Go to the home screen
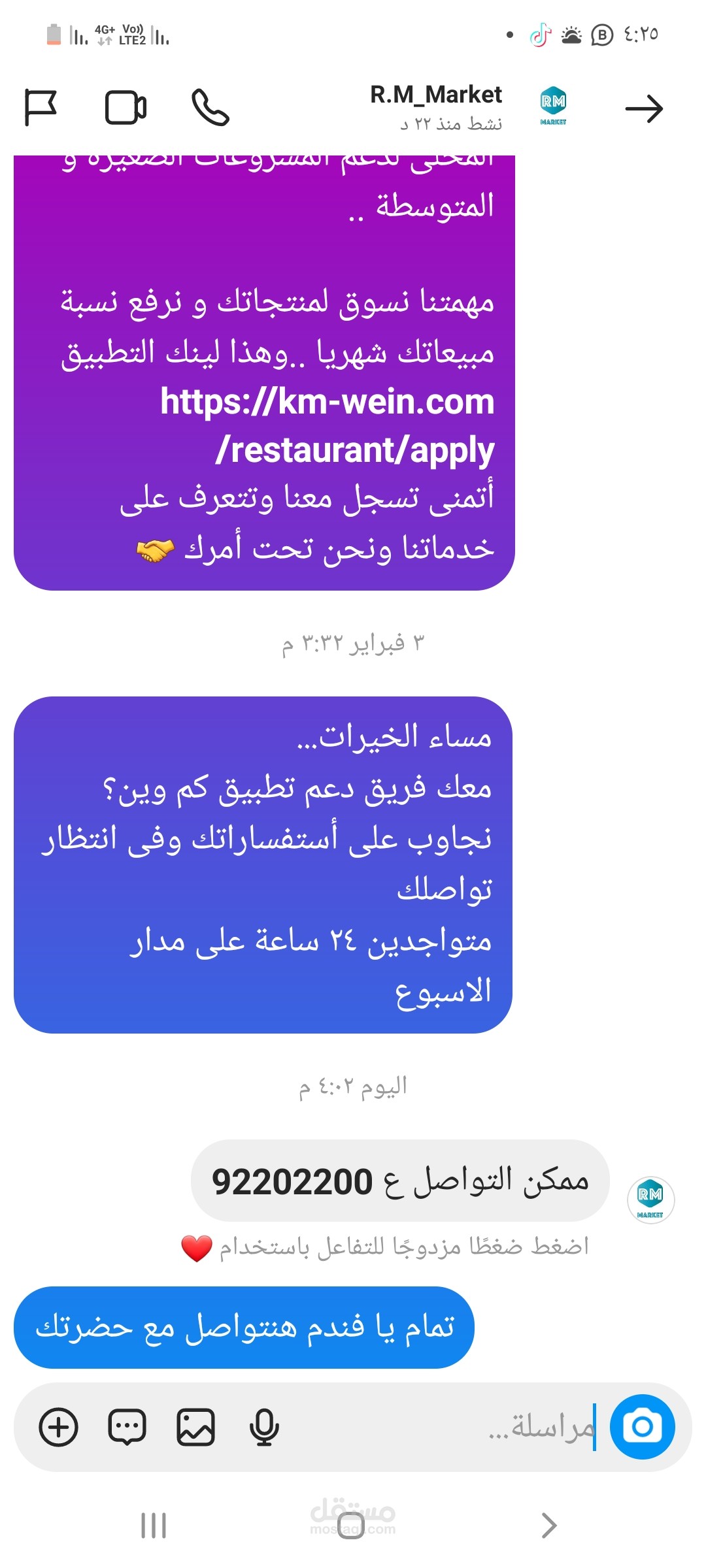This screenshot has width=706, height=1568. tap(351, 1526)
